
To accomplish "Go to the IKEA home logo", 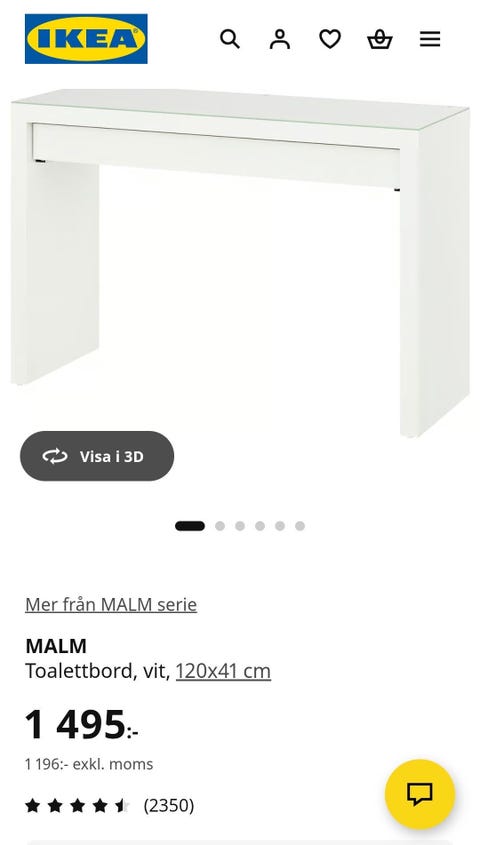I will tap(86, 39).
